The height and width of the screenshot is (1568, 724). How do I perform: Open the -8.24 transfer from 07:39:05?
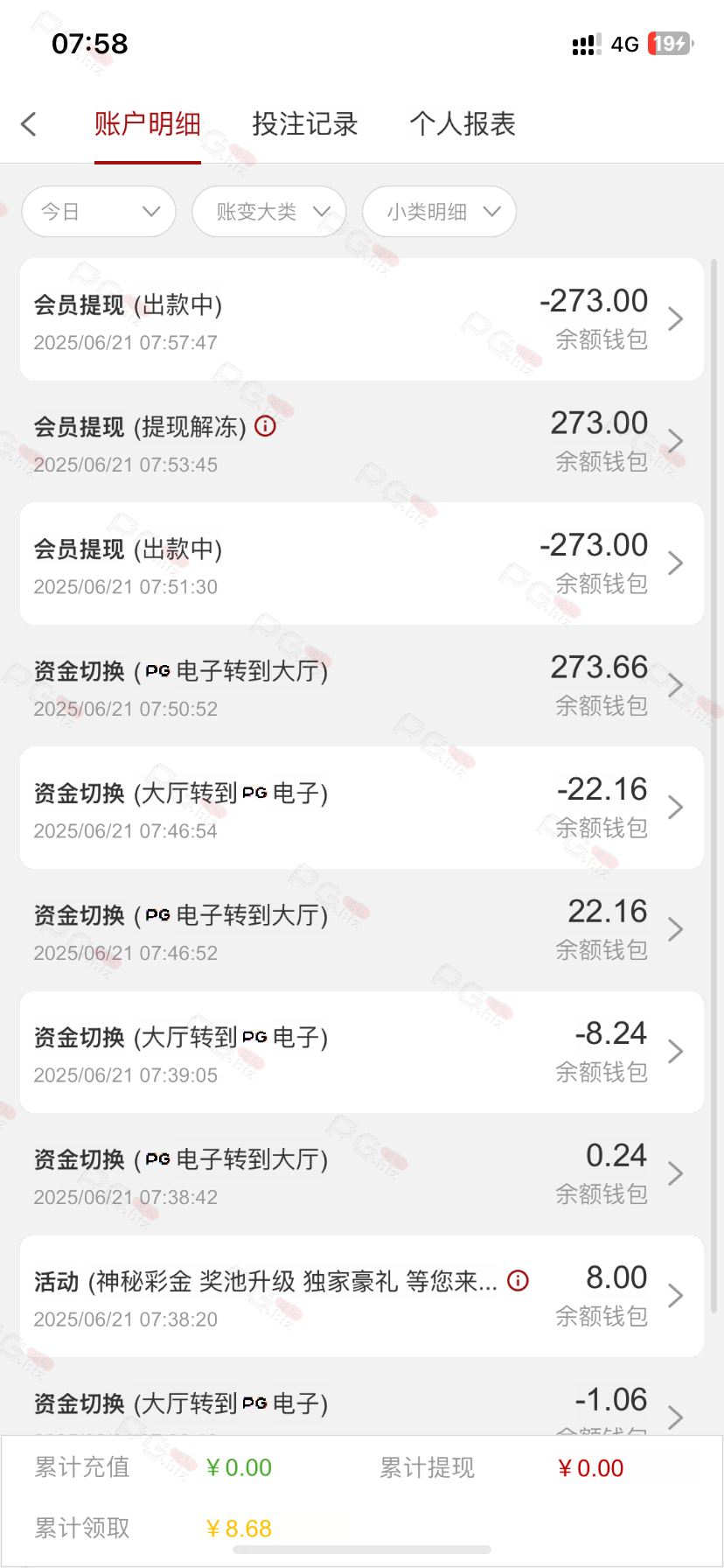click(361, 1052)
